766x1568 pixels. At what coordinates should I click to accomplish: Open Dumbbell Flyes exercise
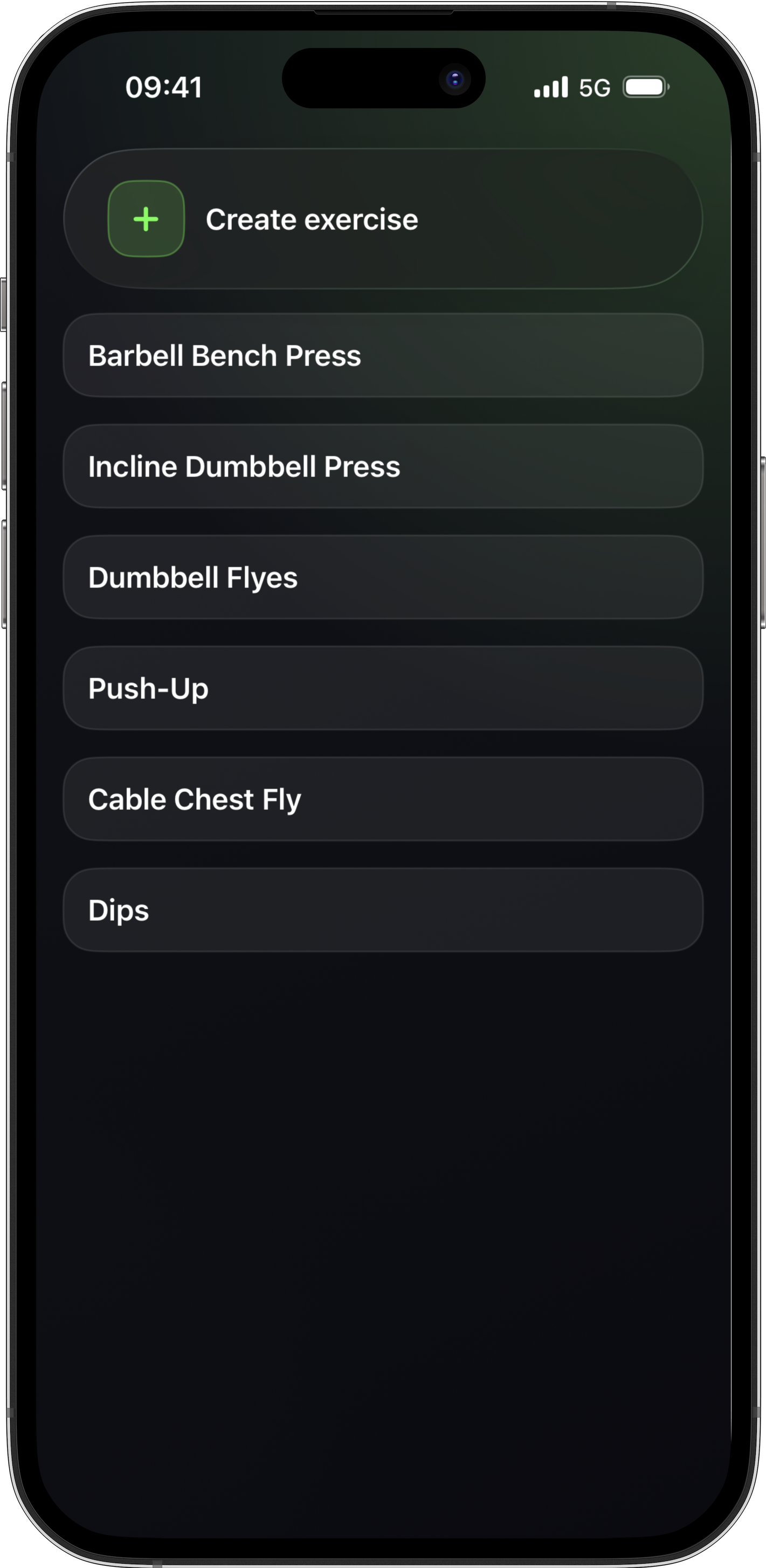click(x=382, y=577)
